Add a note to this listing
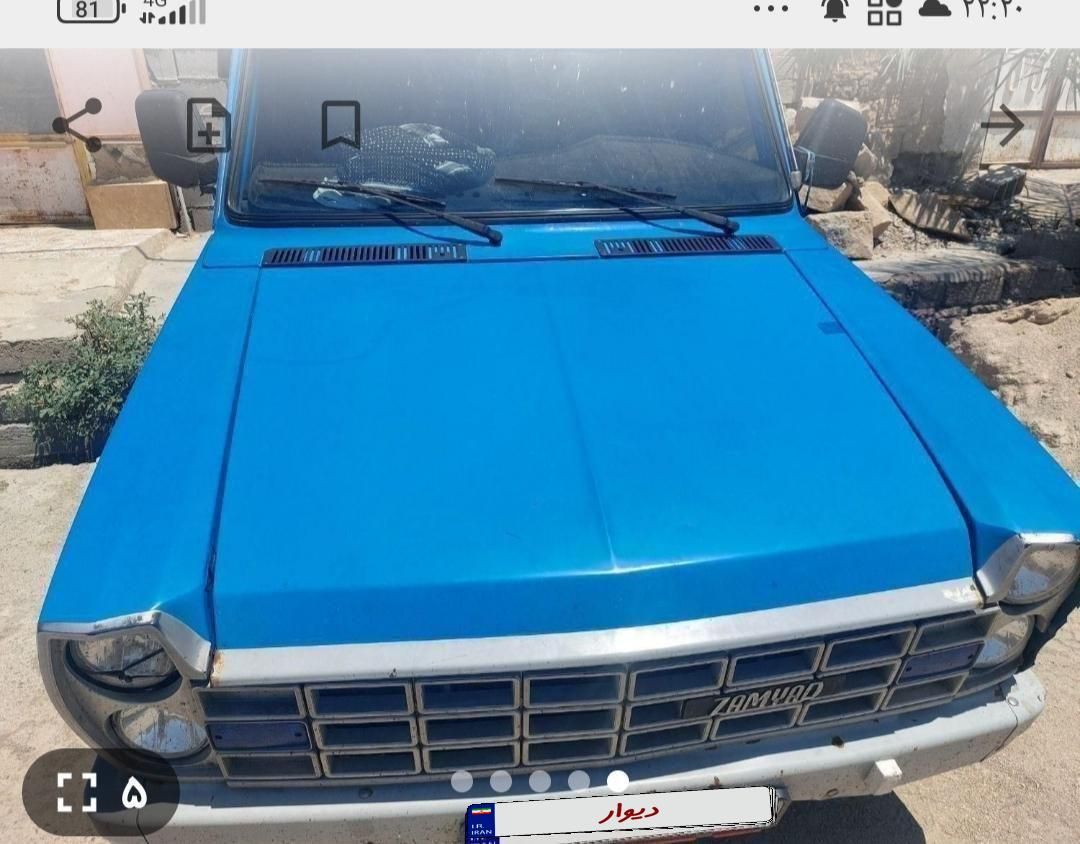 [208, 126]
